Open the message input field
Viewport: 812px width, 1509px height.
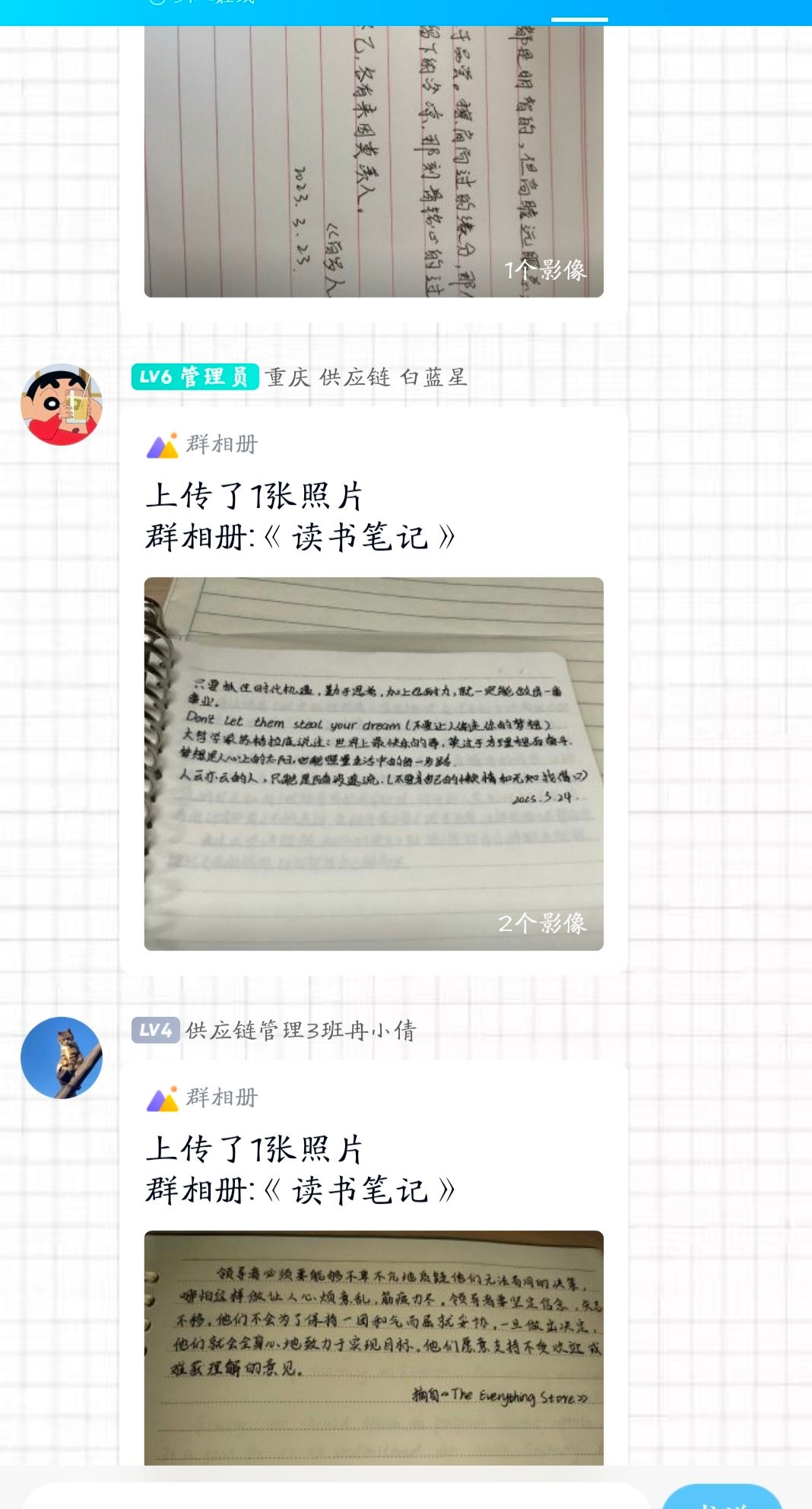(x=335, y=1497)
